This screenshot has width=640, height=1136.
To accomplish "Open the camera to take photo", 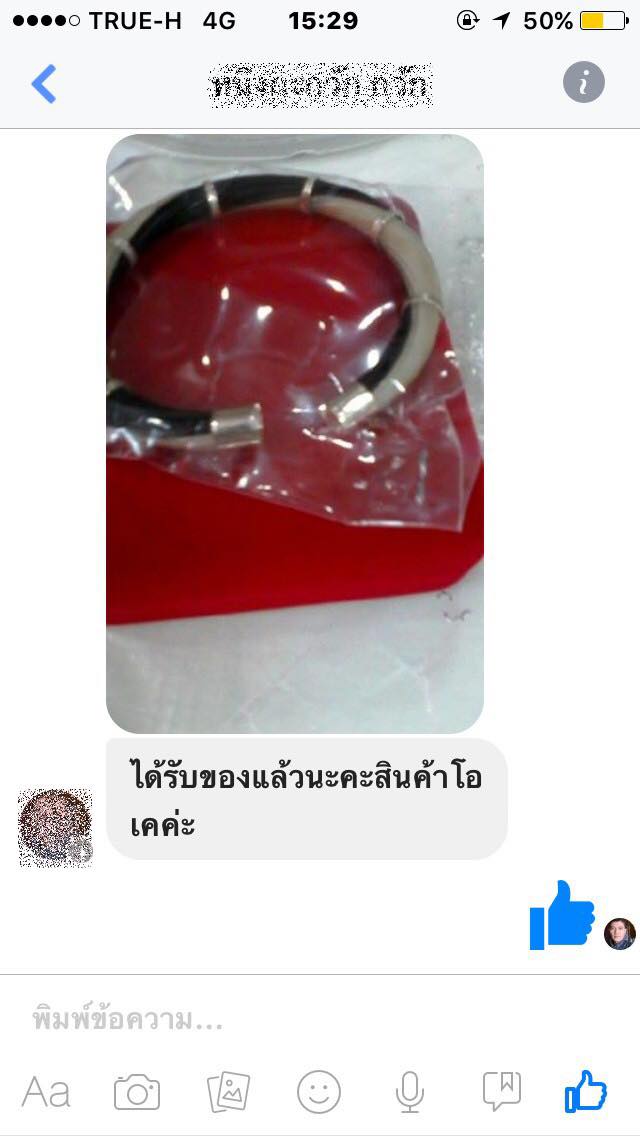I will point(137,1092).
